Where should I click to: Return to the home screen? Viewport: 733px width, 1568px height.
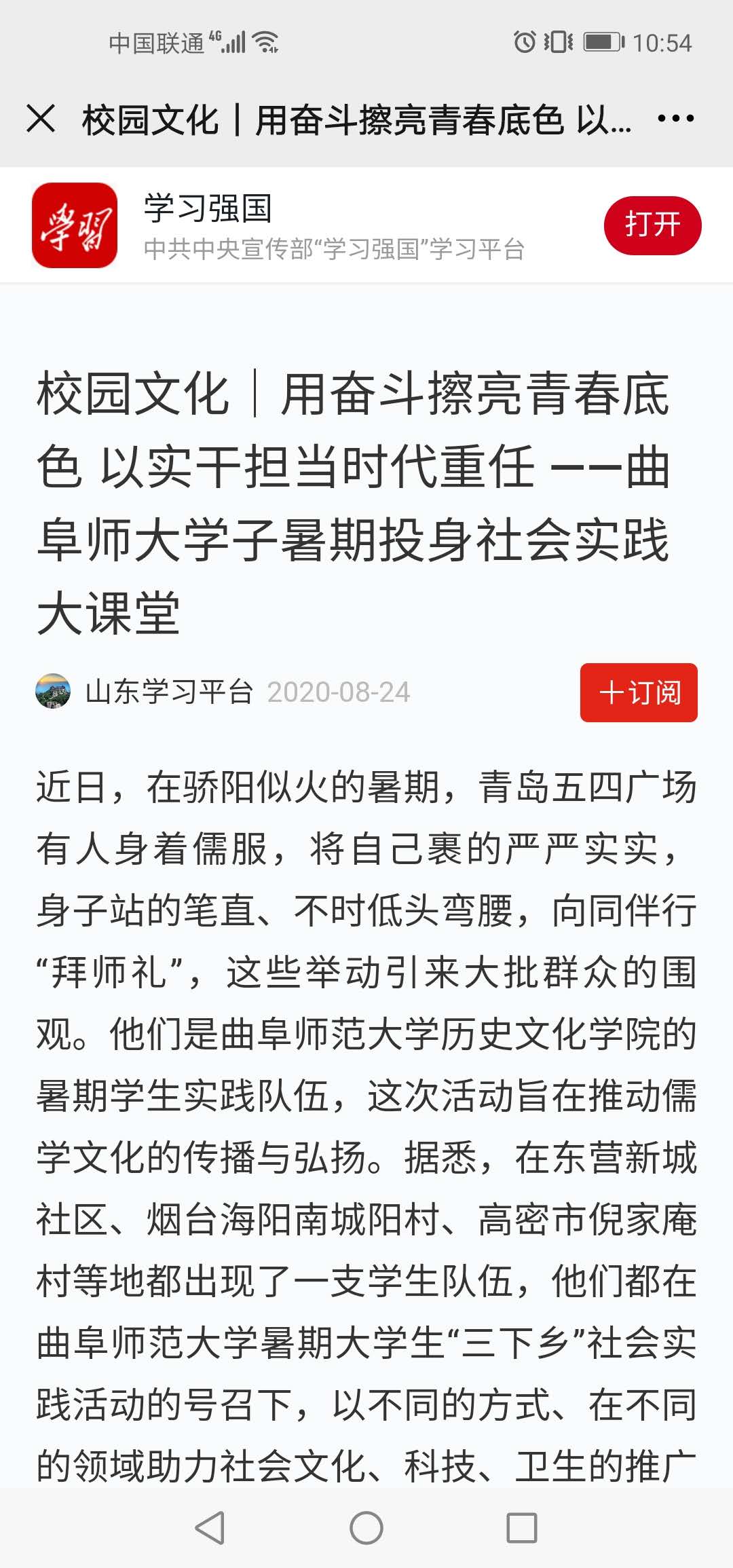coord(366,1528)
